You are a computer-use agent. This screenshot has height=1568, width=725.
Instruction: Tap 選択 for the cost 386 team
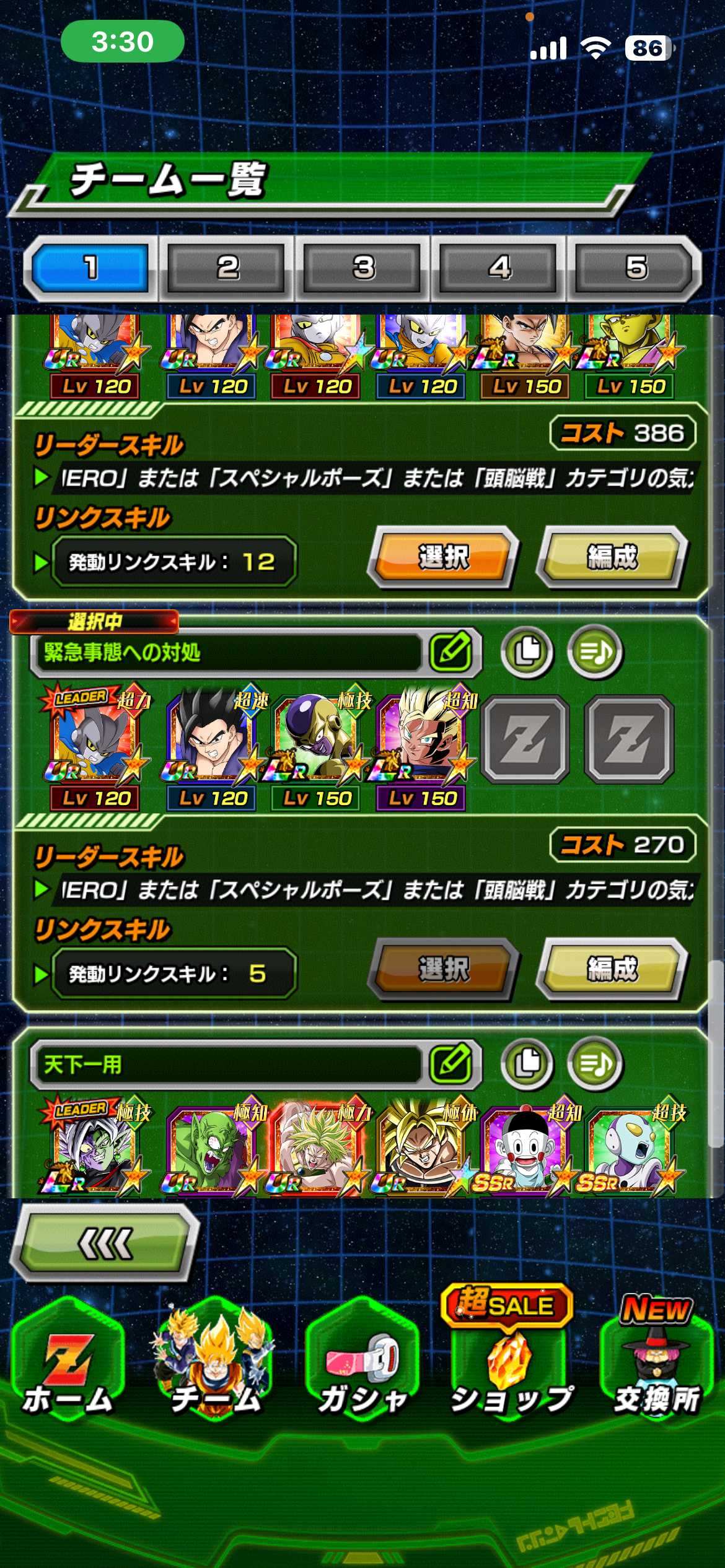pos(443,557)
